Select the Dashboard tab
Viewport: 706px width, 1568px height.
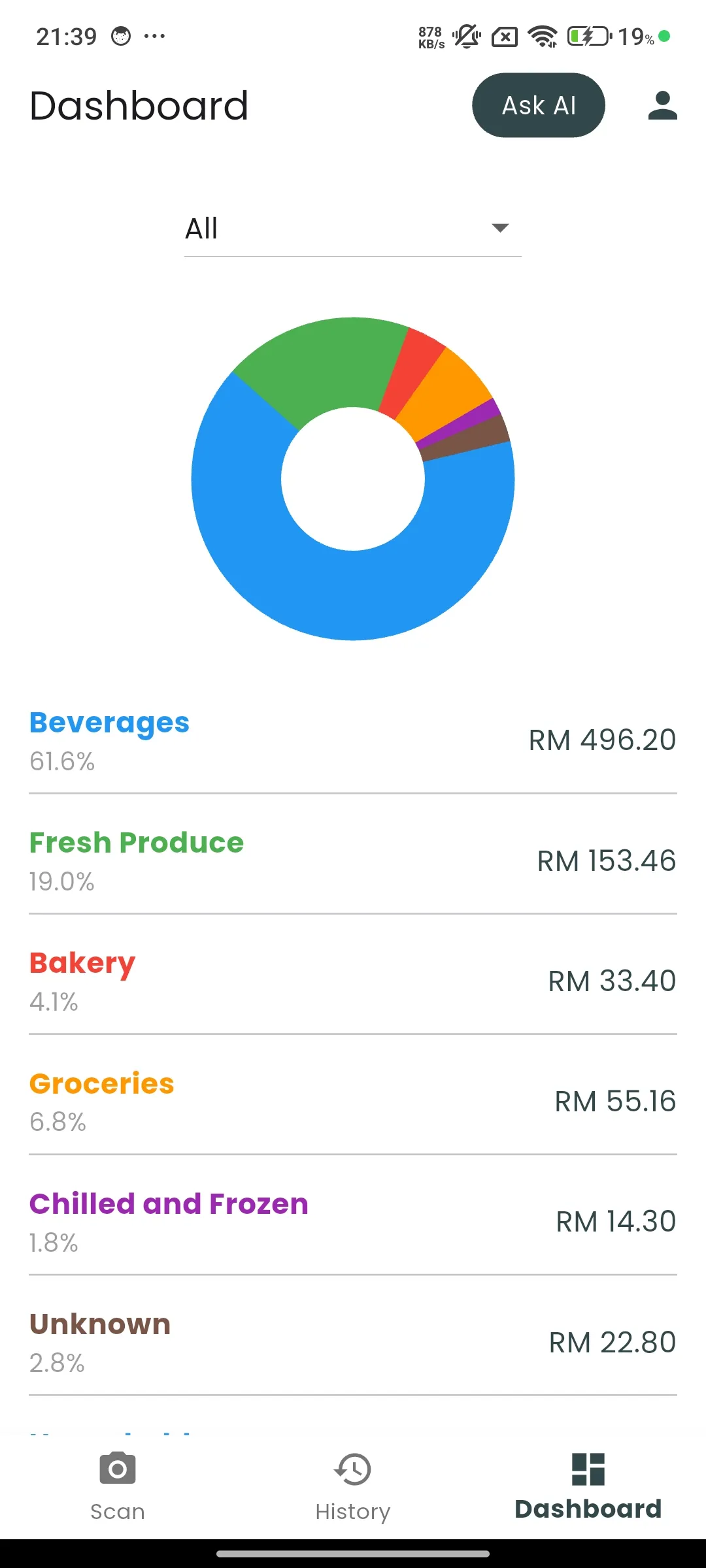pos(588,1484)
